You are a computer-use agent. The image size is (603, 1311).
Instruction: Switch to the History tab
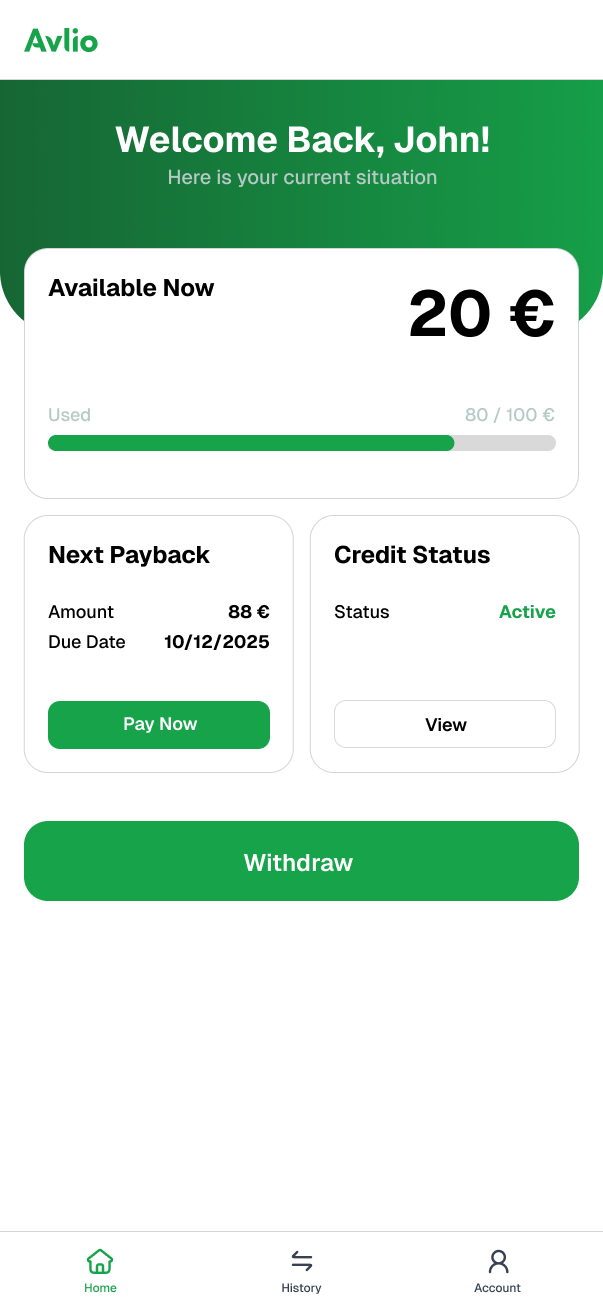point(301,1270)
